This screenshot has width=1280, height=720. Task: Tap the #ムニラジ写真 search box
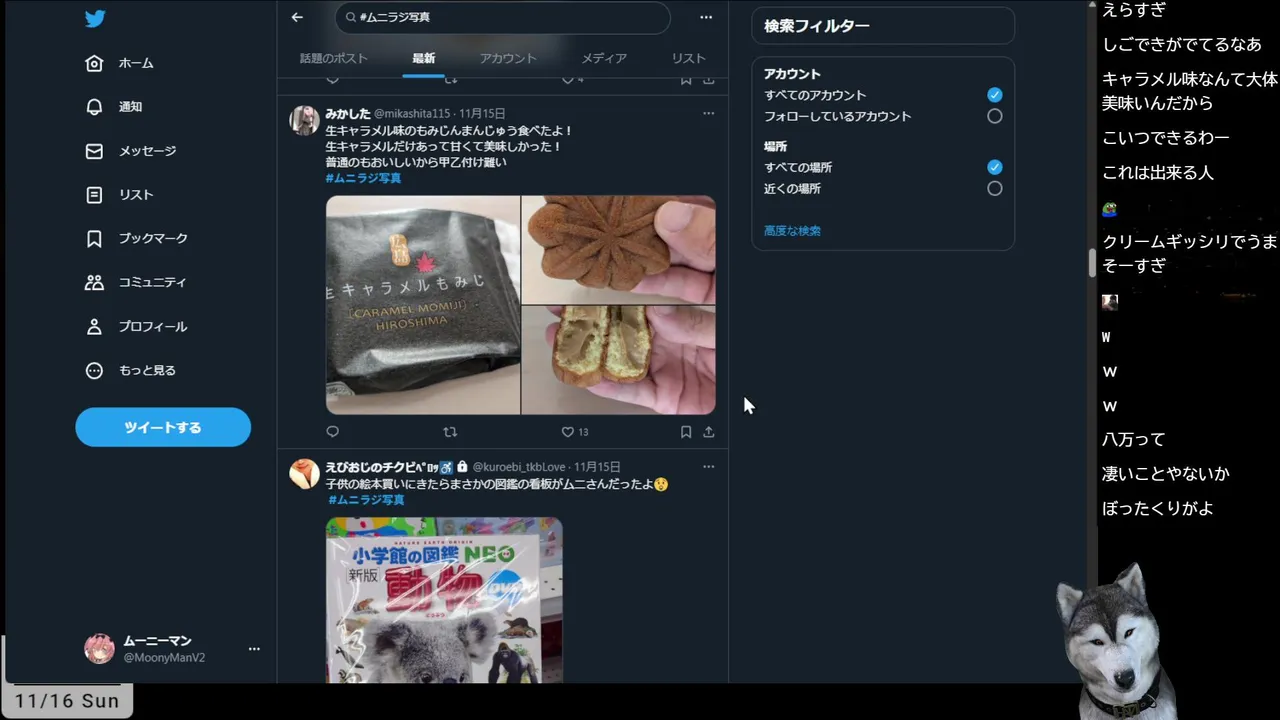pyautogui.click(x=503, y=17)
